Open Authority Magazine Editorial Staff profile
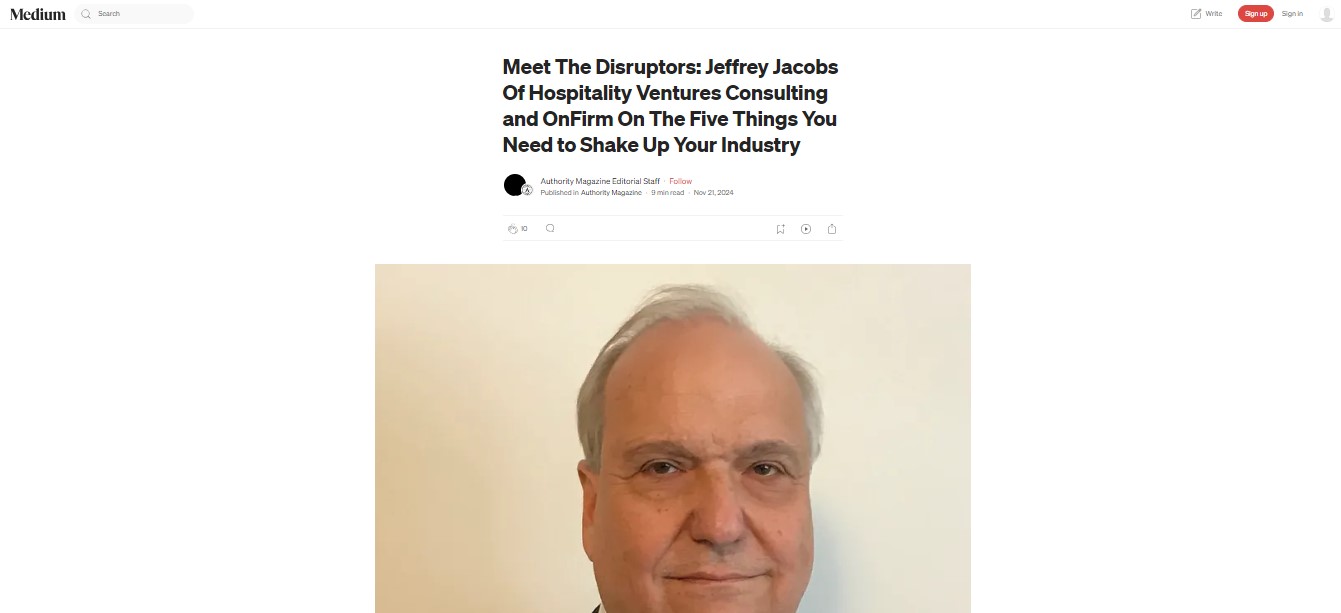This screenshot has height=613, width=1341. [x=600, y=181]
